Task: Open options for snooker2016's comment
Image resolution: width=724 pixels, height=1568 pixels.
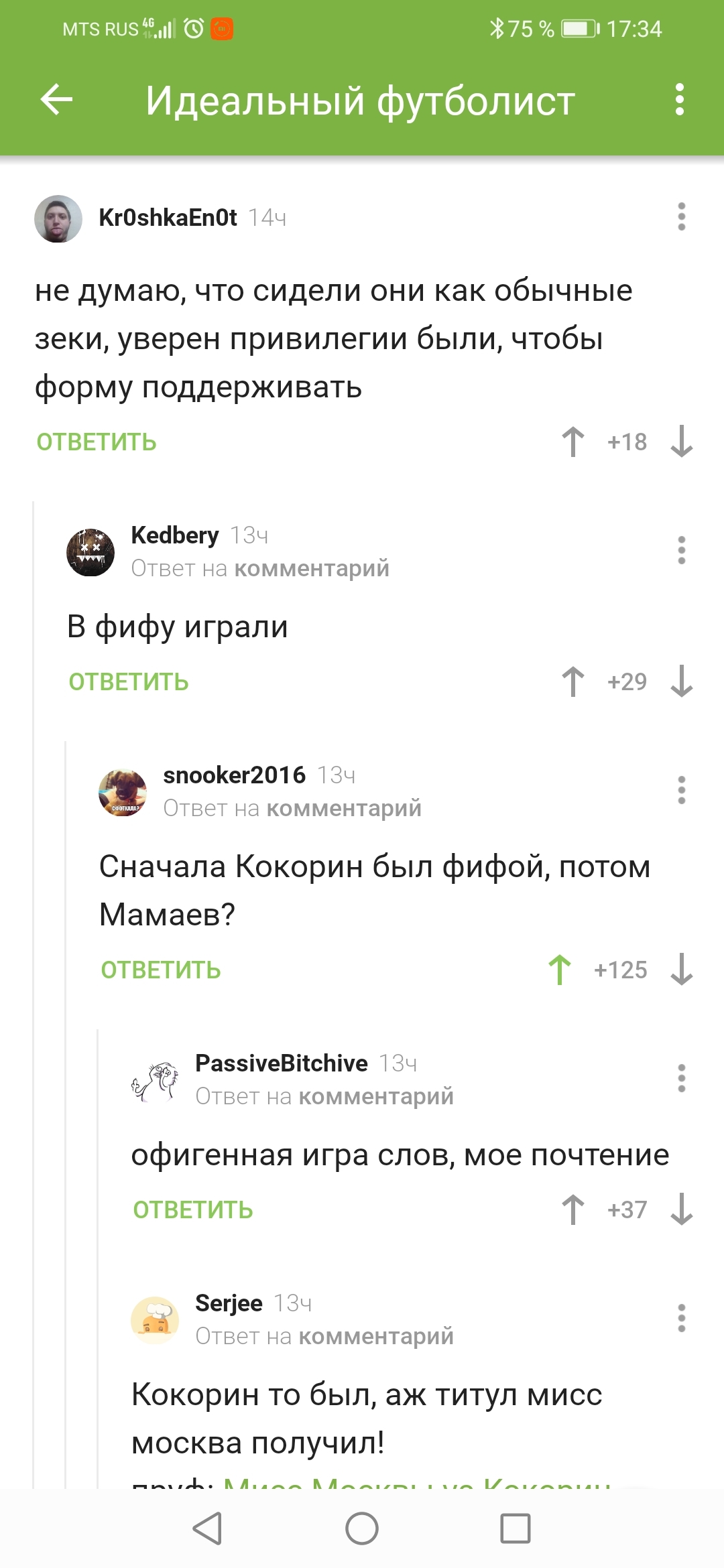Action: 682,791
